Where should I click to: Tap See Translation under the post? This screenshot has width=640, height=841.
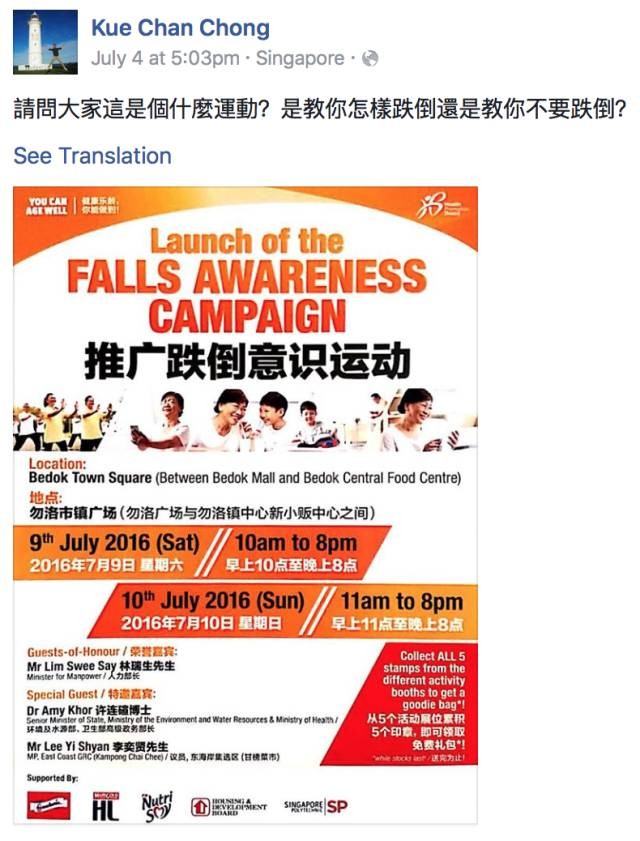(92, 156)
